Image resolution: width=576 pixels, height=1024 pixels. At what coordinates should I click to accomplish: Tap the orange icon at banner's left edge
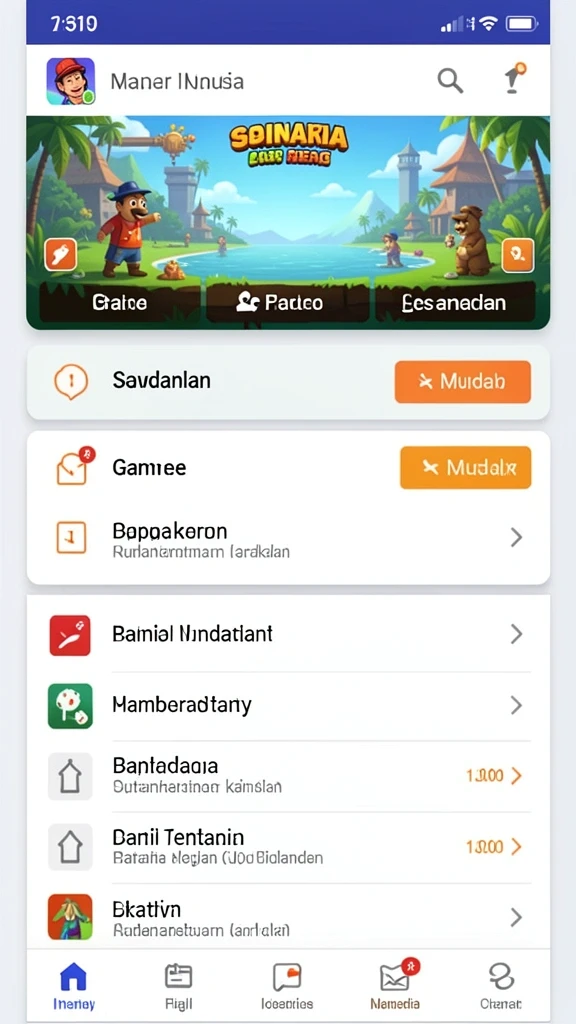[60, 255]
